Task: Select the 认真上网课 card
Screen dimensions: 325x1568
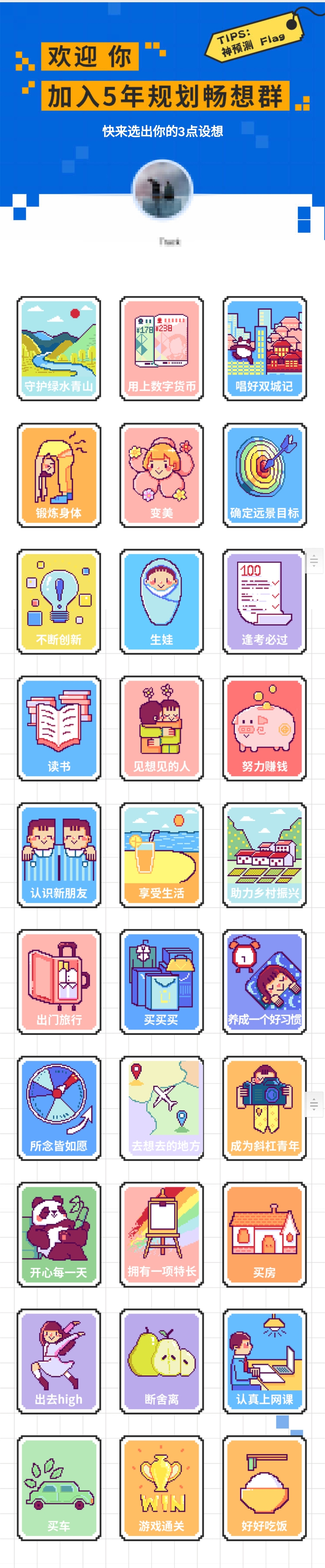Action: pyautogui.click(x=264, y=1361)
